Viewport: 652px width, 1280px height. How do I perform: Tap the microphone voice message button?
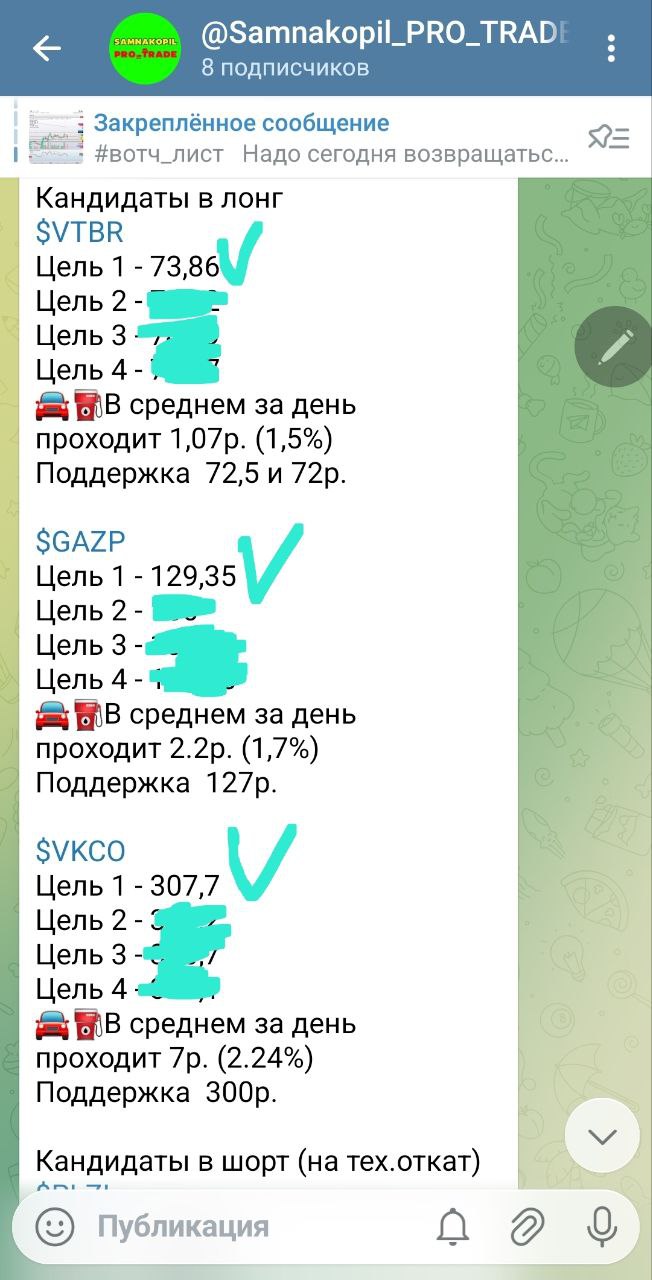tap(601, 1226)
